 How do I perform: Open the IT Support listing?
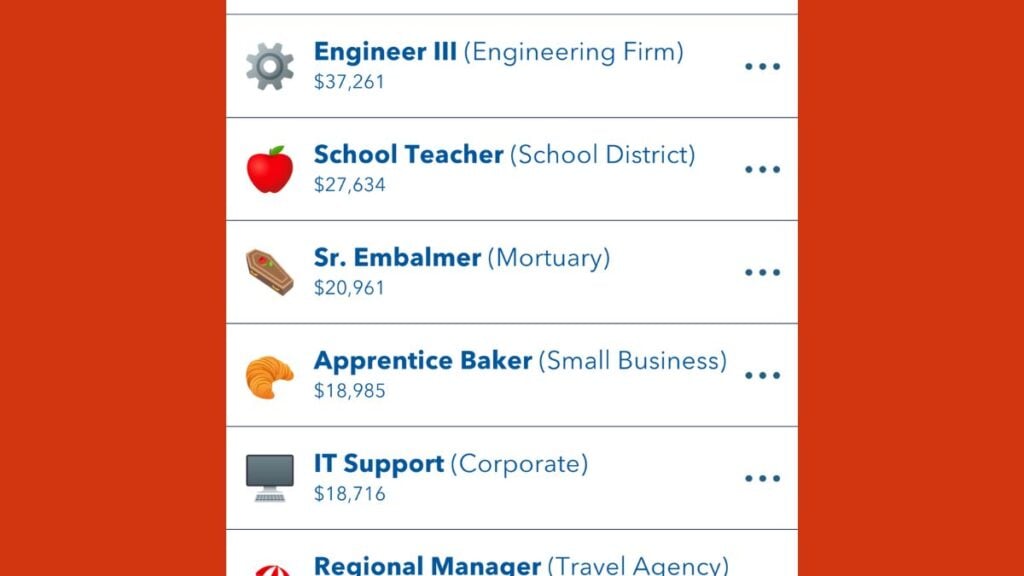450,478
